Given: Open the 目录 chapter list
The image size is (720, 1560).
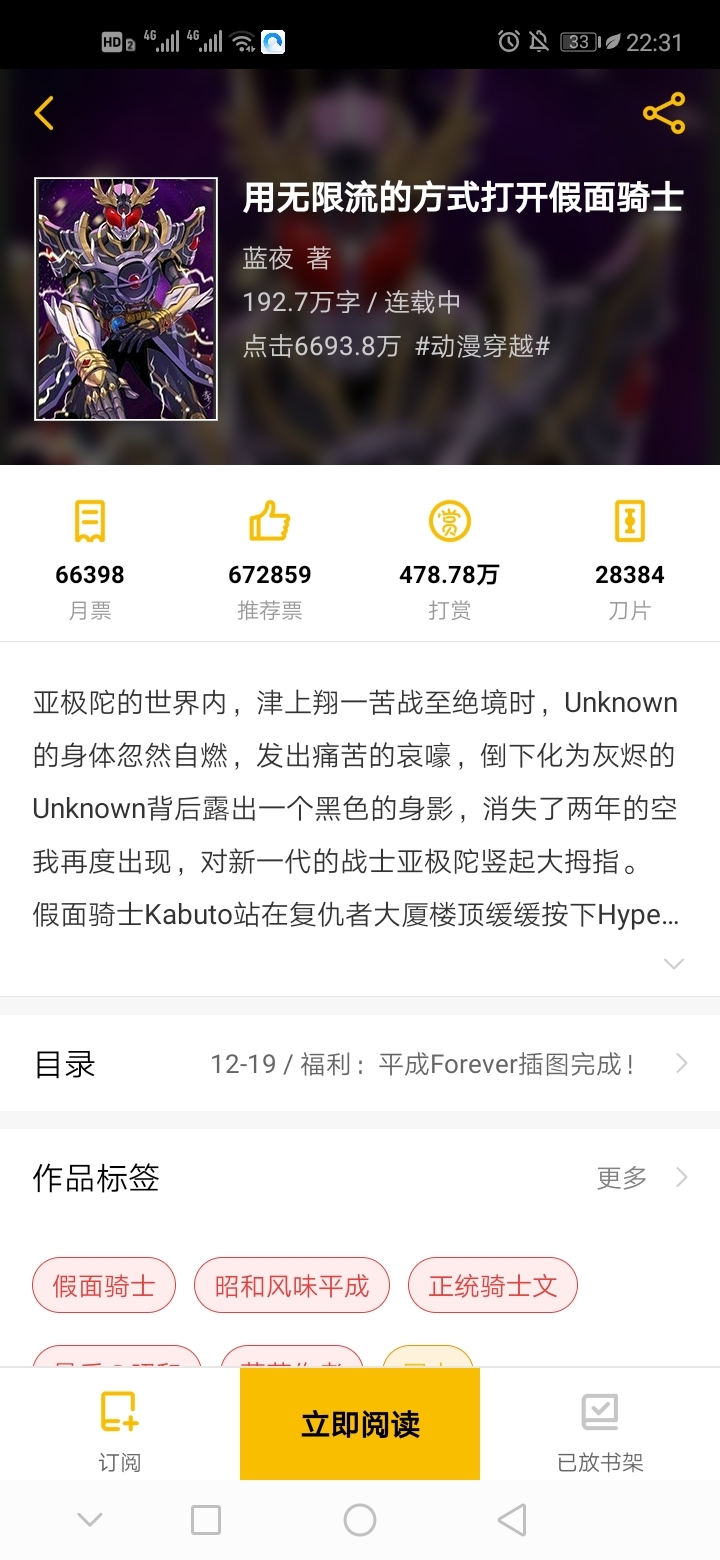Looking at the screenshot, I should coord(360,1064).
